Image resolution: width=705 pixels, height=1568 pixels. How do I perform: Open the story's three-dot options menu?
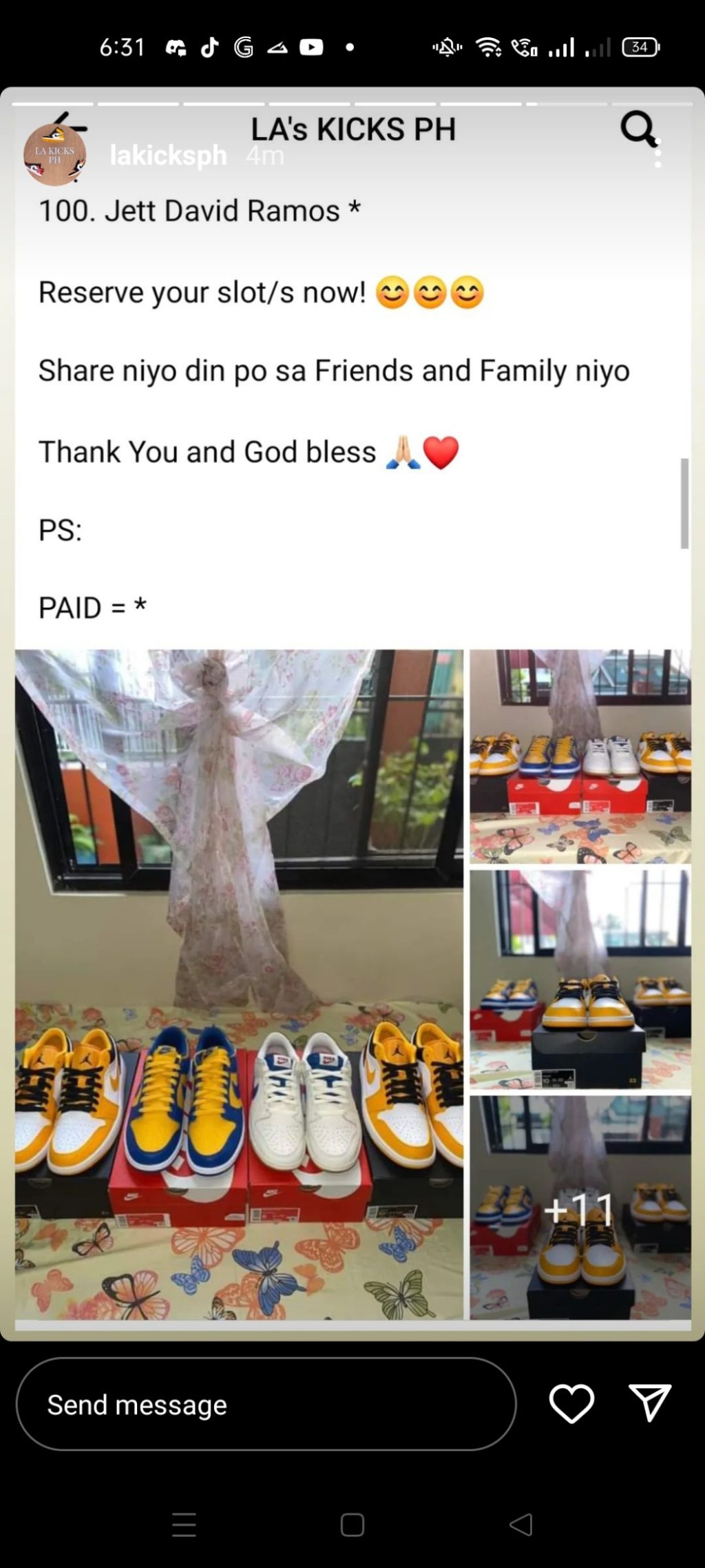(658, 154)
